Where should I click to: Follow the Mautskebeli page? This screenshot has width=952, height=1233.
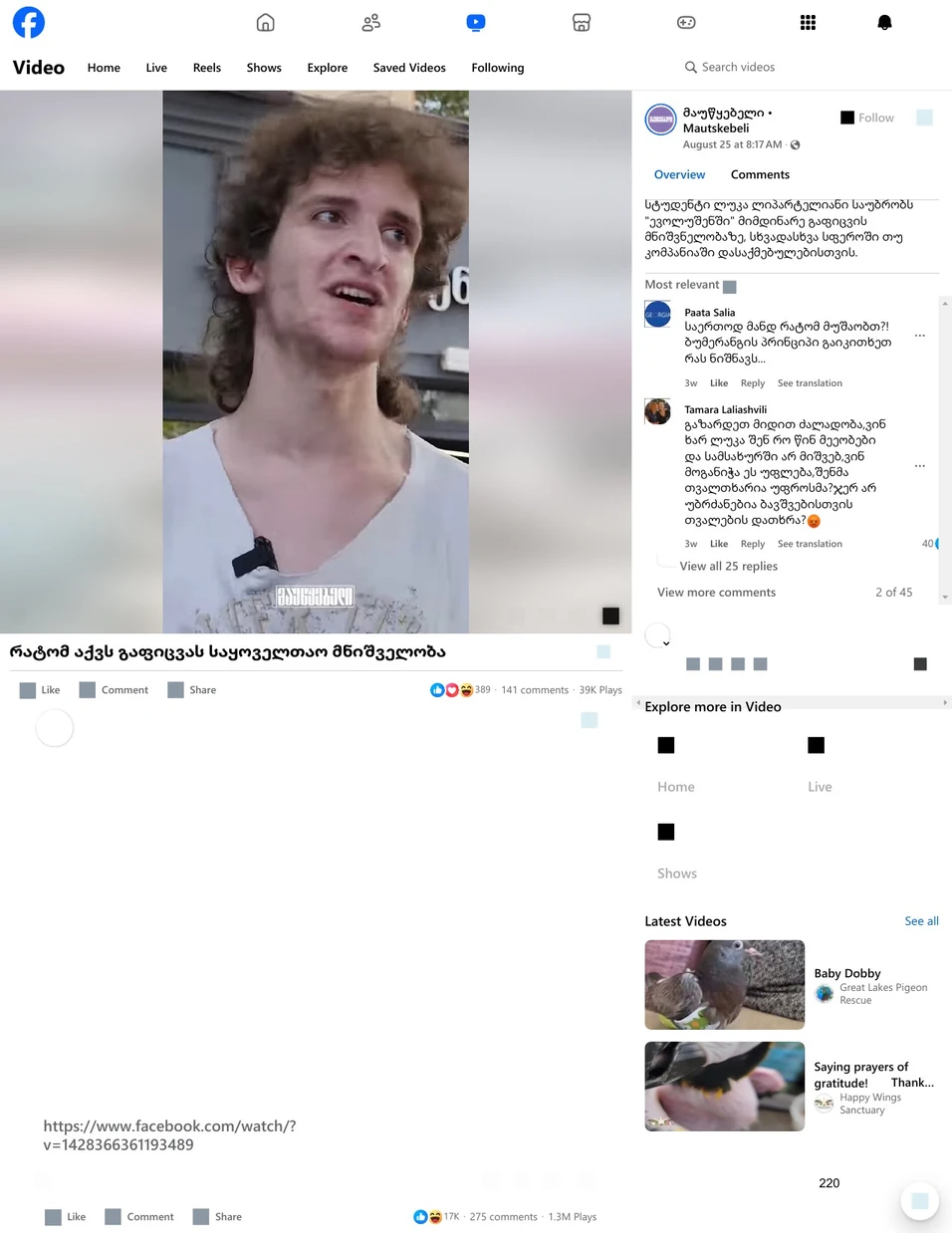867,118
